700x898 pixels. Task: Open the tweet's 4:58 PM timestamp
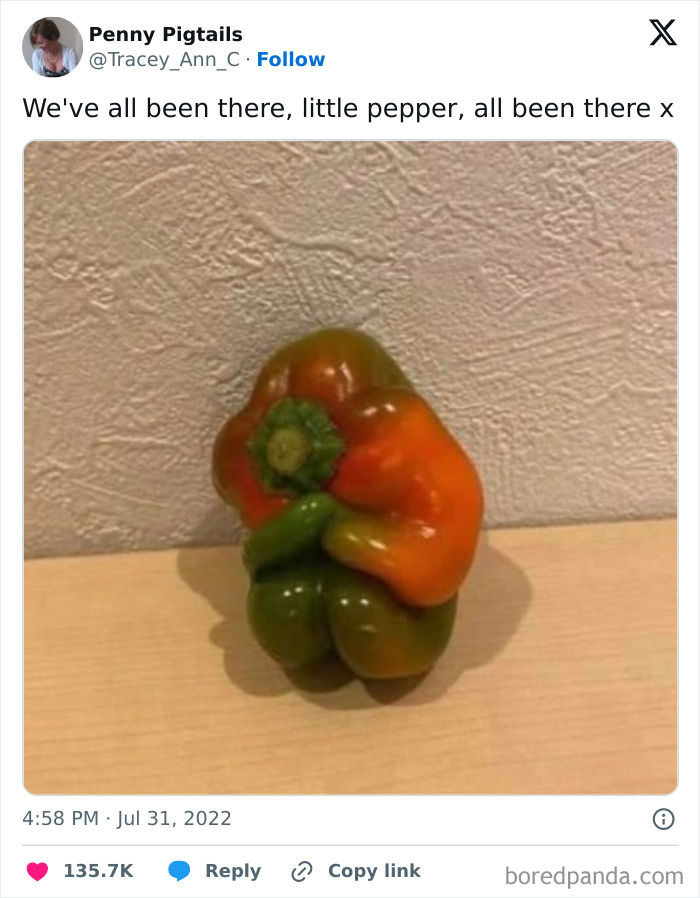tap(127, 818)
